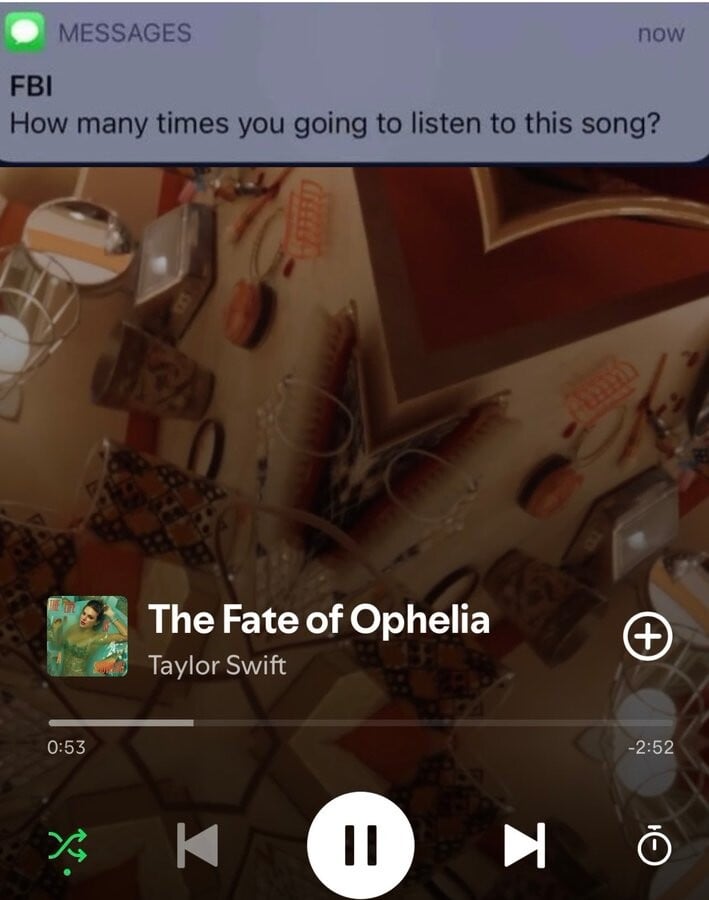Skip to the next track

(525, 846)
